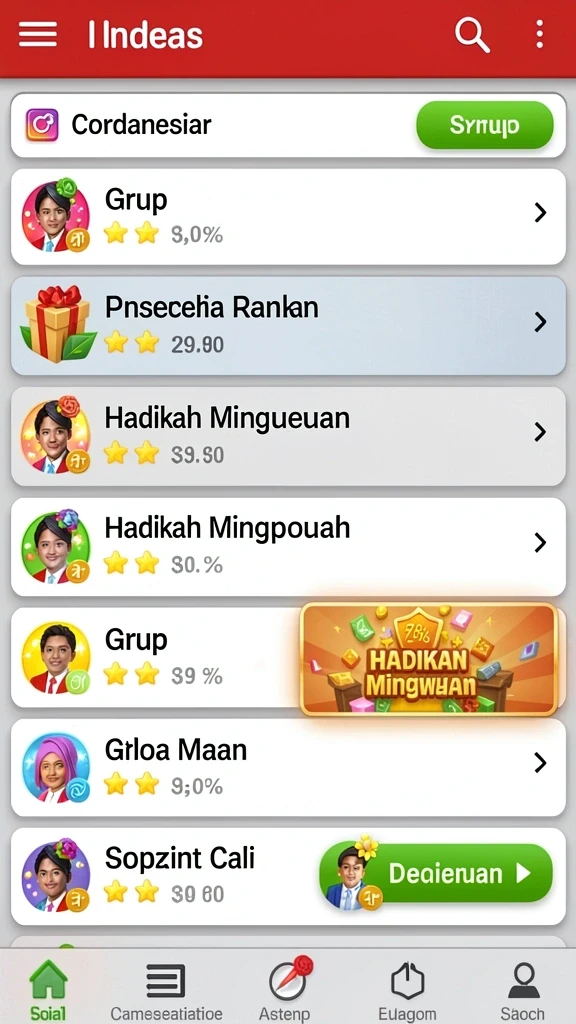This screenshot has width=576, height=1024.
Task: Open the hamburger drawer menu
Action: point(37,34)
